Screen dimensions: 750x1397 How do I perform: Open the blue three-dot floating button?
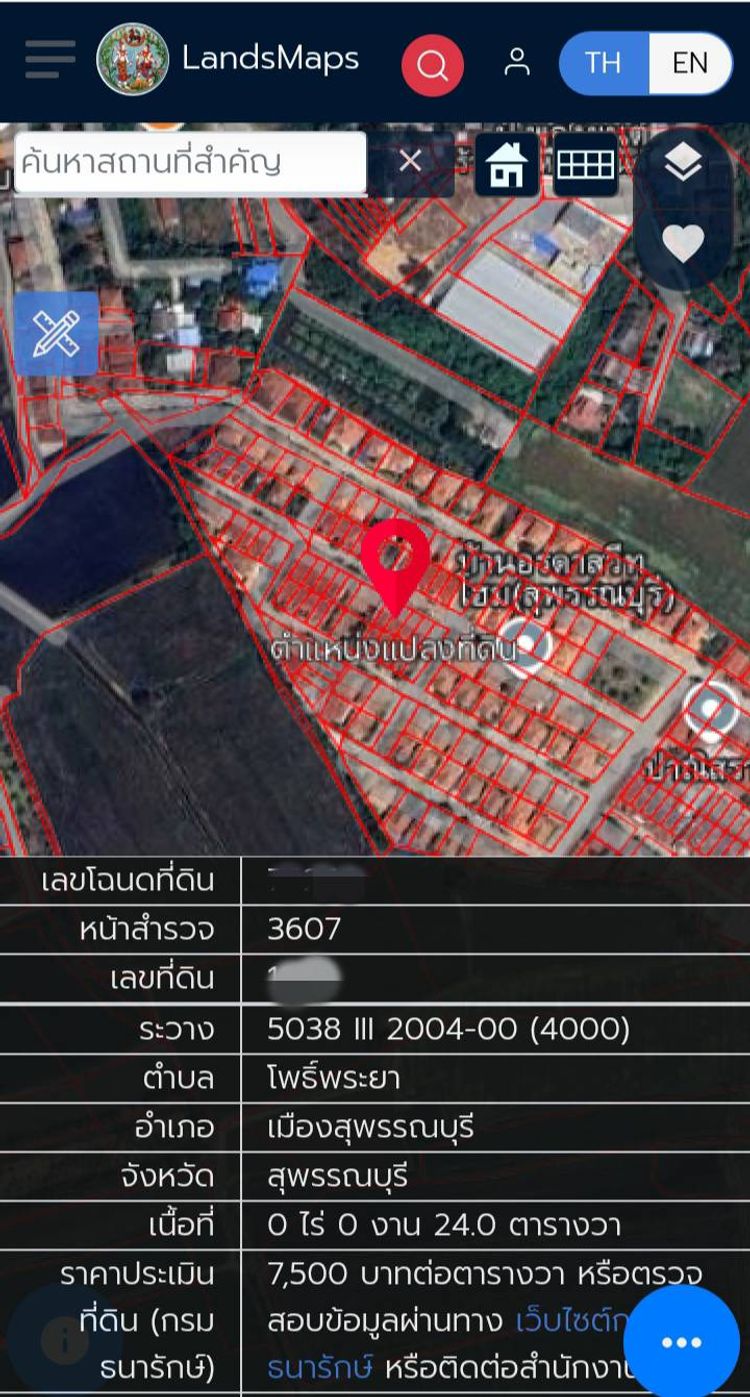(x=681, y=1341)
